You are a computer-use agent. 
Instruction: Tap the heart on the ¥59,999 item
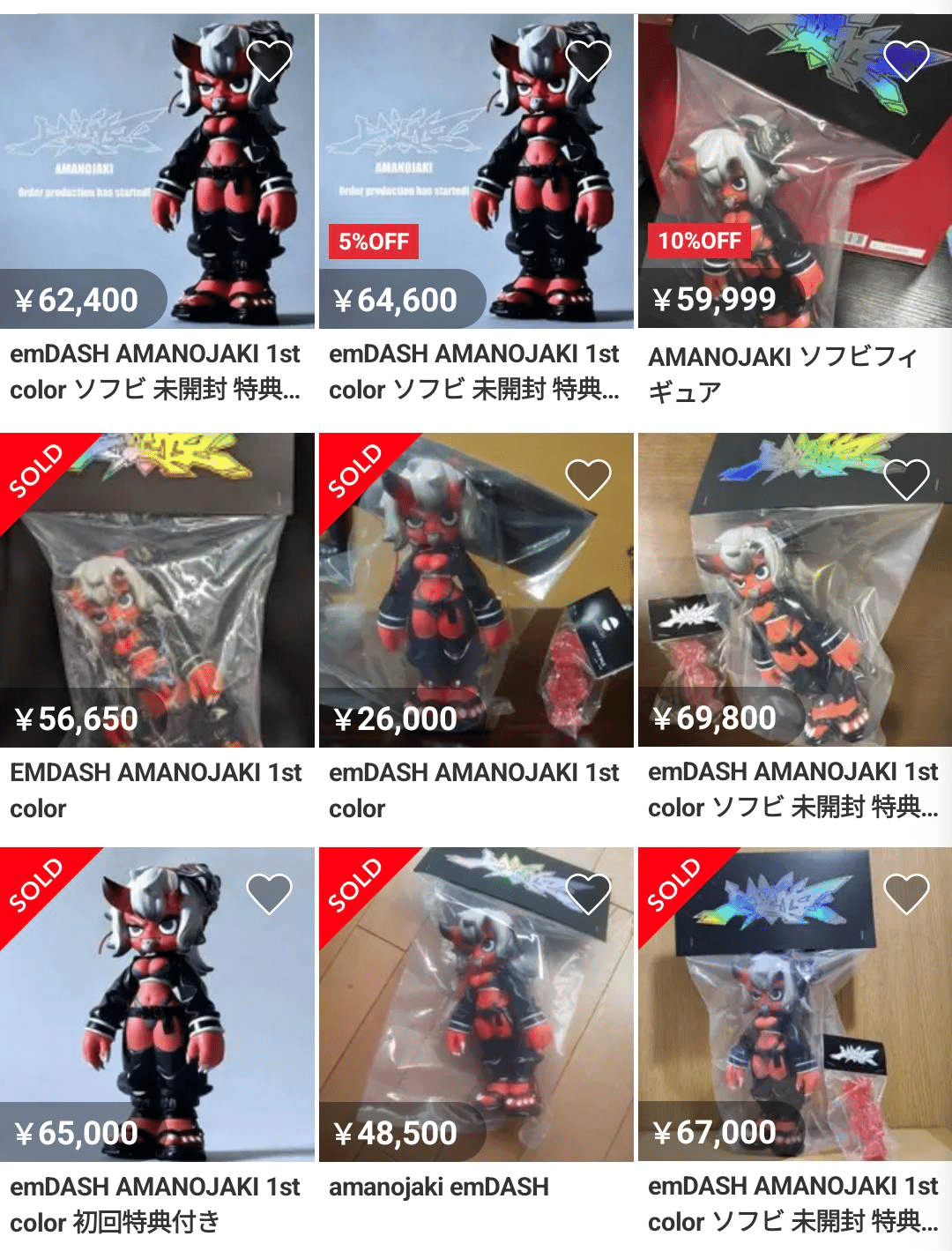906,60
